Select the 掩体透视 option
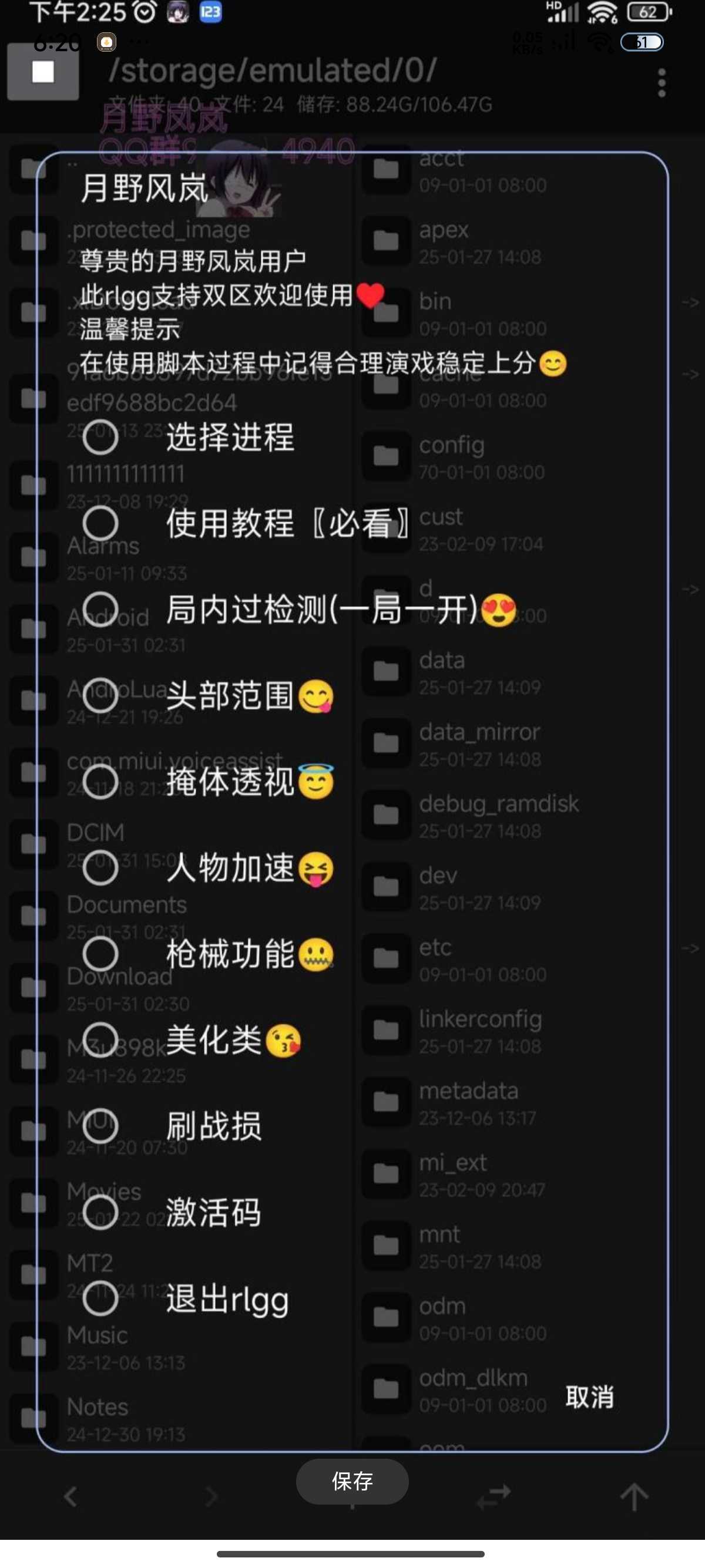Image resolution: width=705 pixels, height=1568 pixels. pyautogui.click(x=100, y=782)
